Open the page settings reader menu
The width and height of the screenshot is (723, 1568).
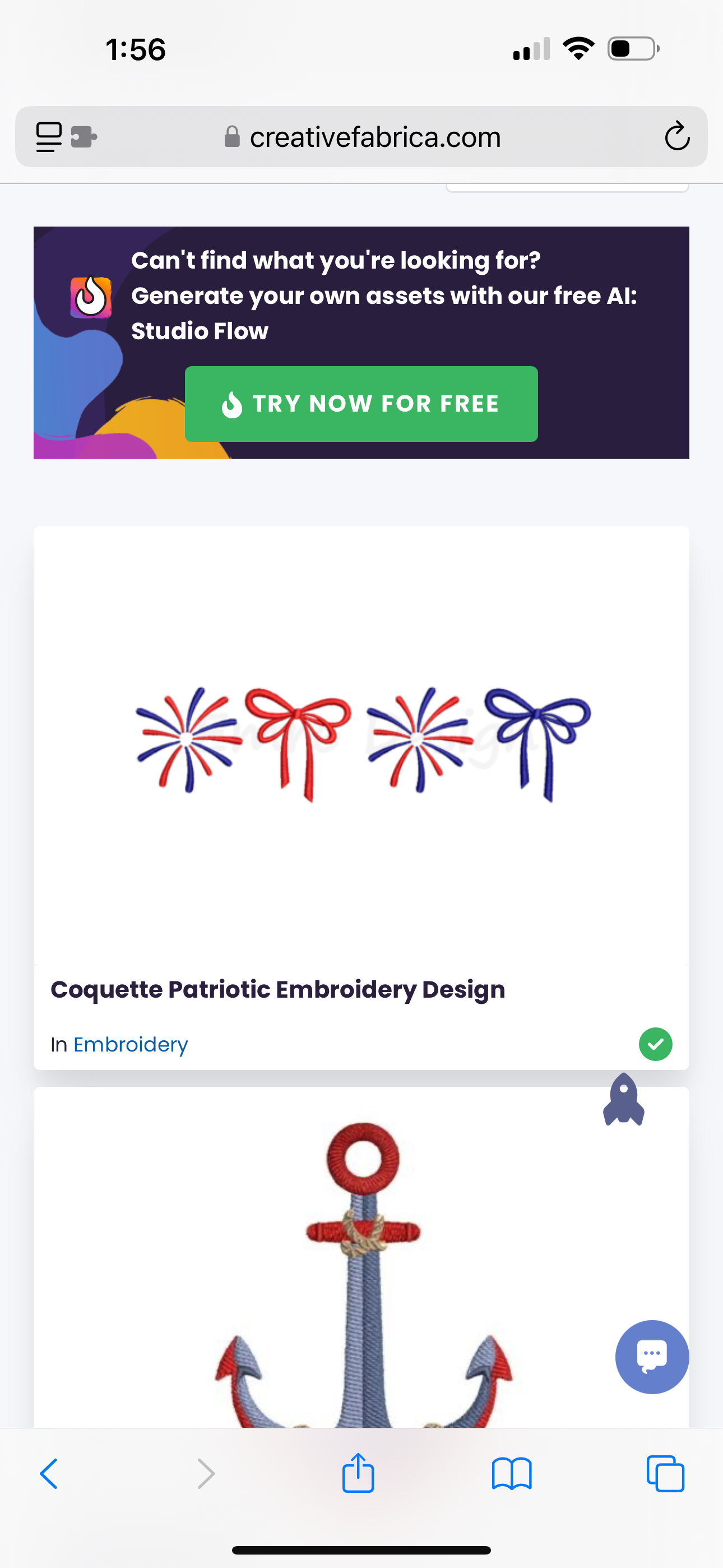click(x=49, y=136)
